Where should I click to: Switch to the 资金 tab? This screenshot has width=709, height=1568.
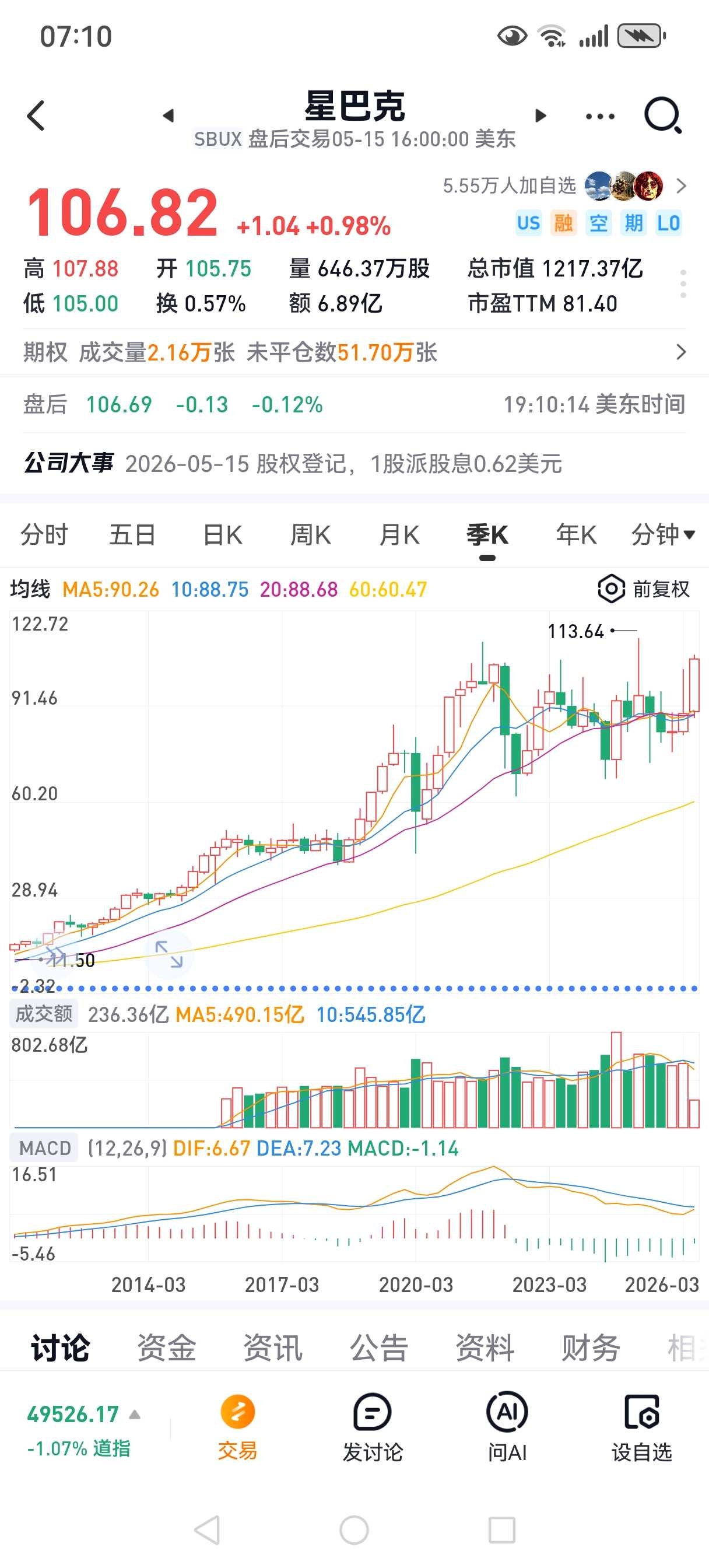167,1346
